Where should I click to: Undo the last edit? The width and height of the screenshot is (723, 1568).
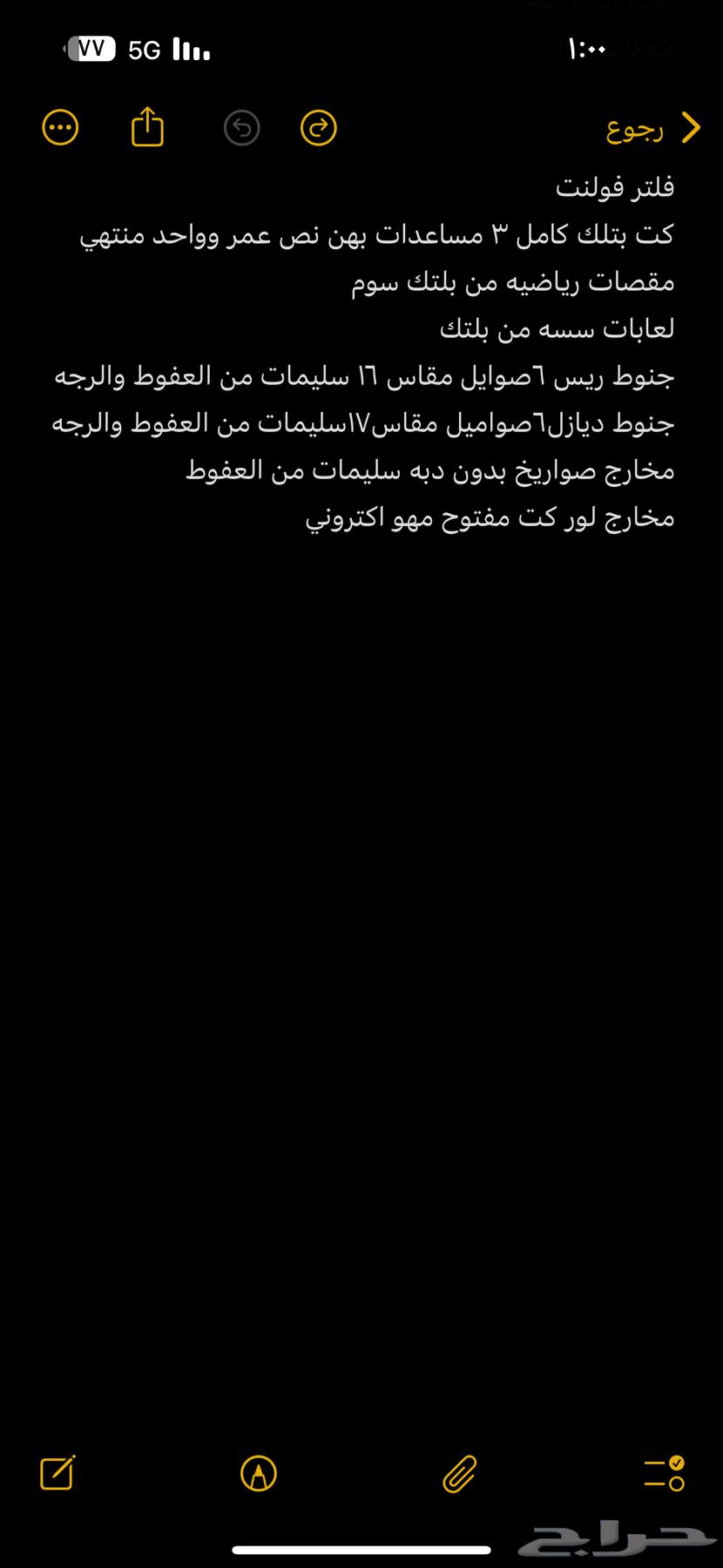241,128
